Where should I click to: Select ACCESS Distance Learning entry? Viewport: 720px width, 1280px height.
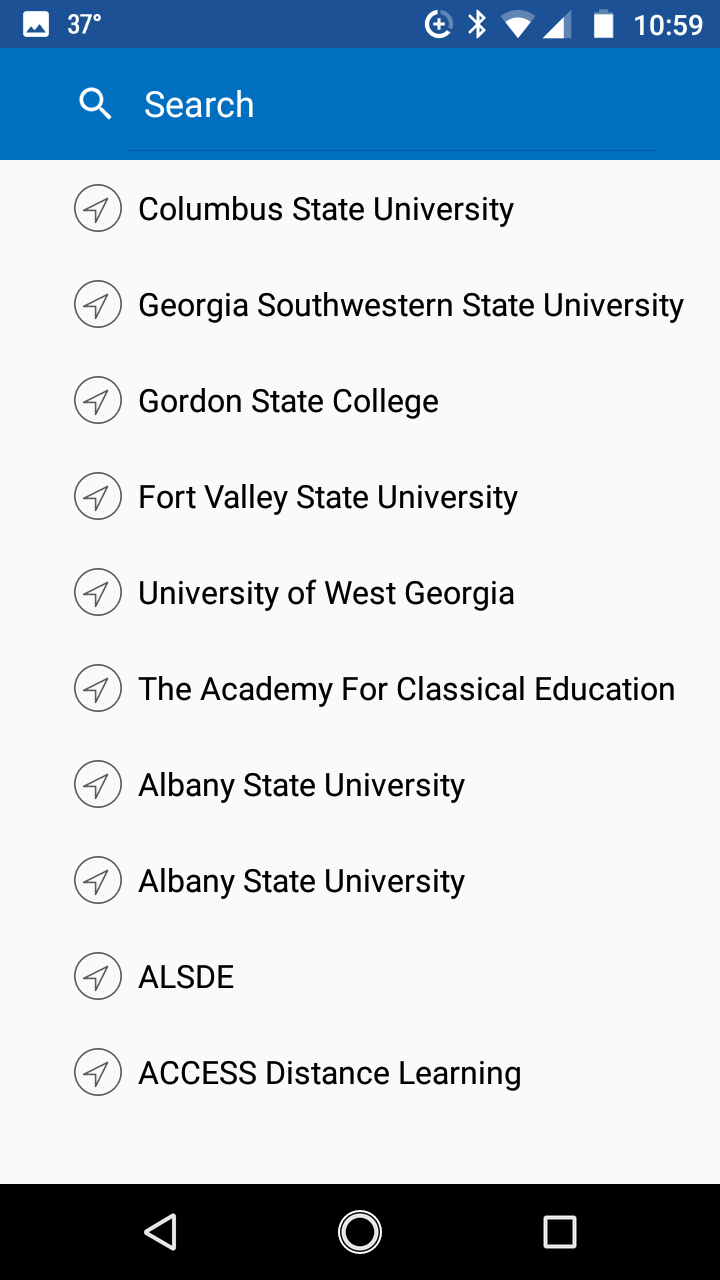coord(329,1072)
